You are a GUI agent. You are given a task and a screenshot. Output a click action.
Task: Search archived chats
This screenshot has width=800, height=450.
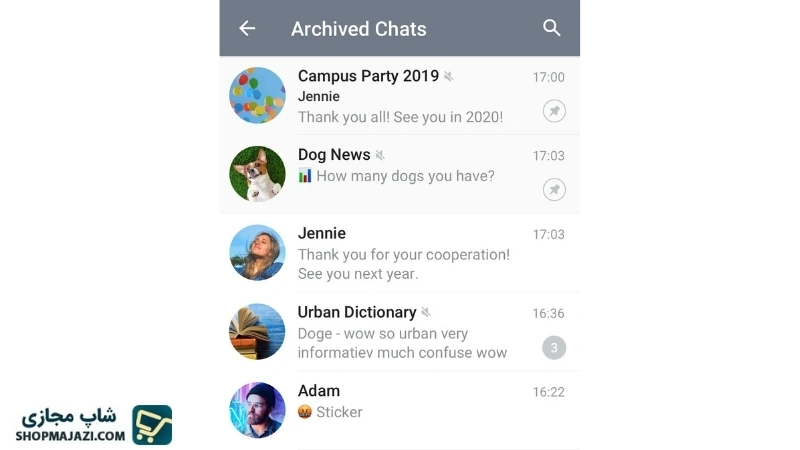coord(551,28)
